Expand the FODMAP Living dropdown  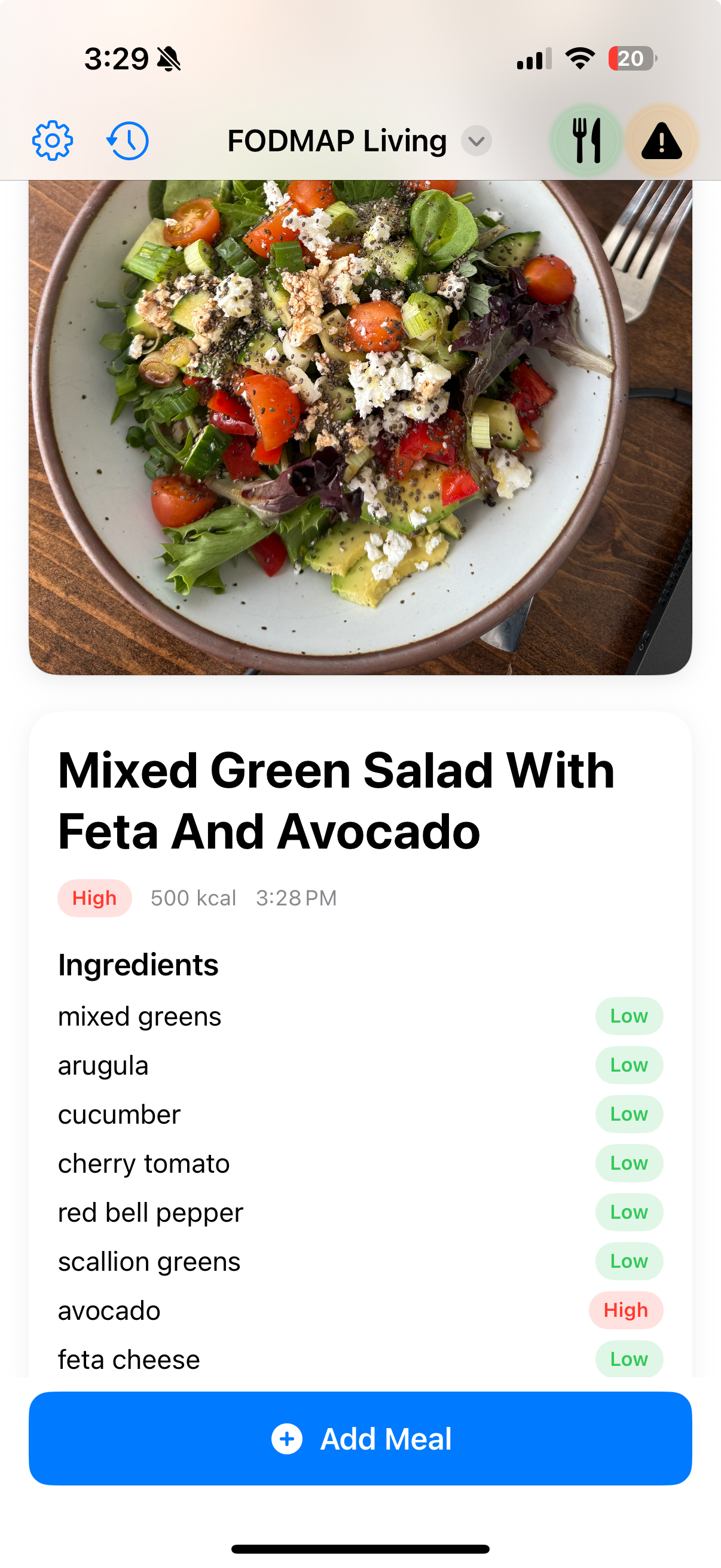pos(476,141)
